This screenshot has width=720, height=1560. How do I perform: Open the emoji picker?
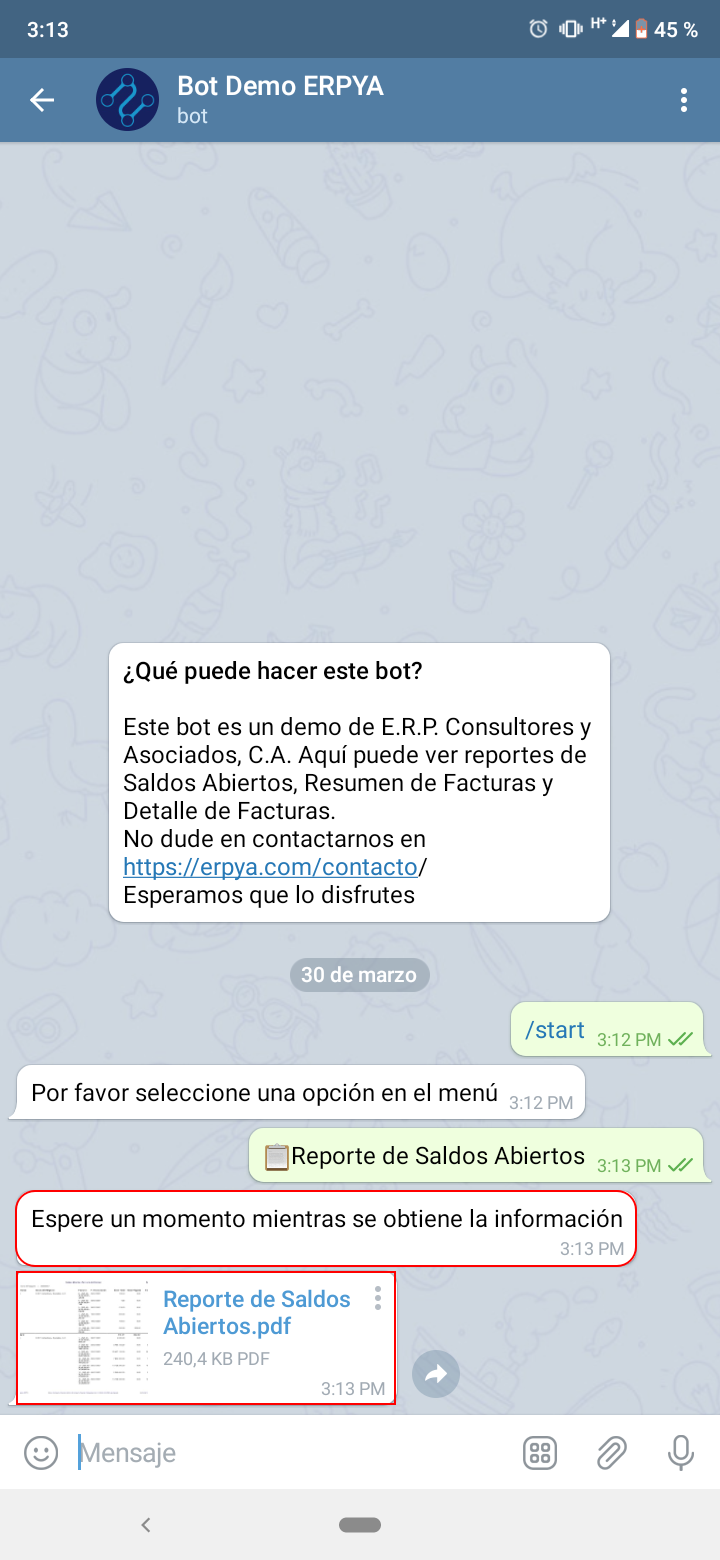point(41,1452)
